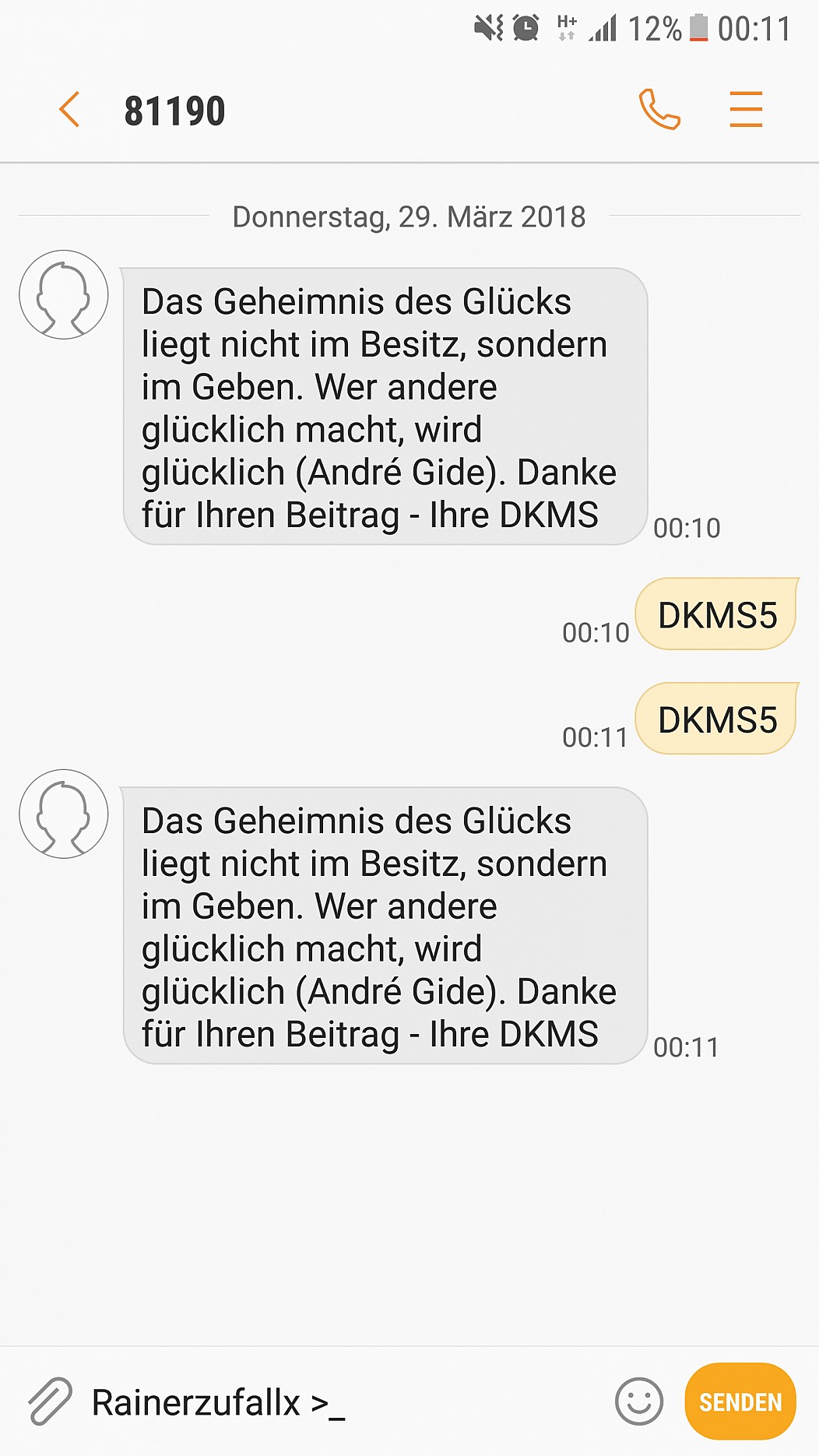Call the number 81190
This screenshot has width=819, height=1456.
pyautogui.click(x=659, y=109)
